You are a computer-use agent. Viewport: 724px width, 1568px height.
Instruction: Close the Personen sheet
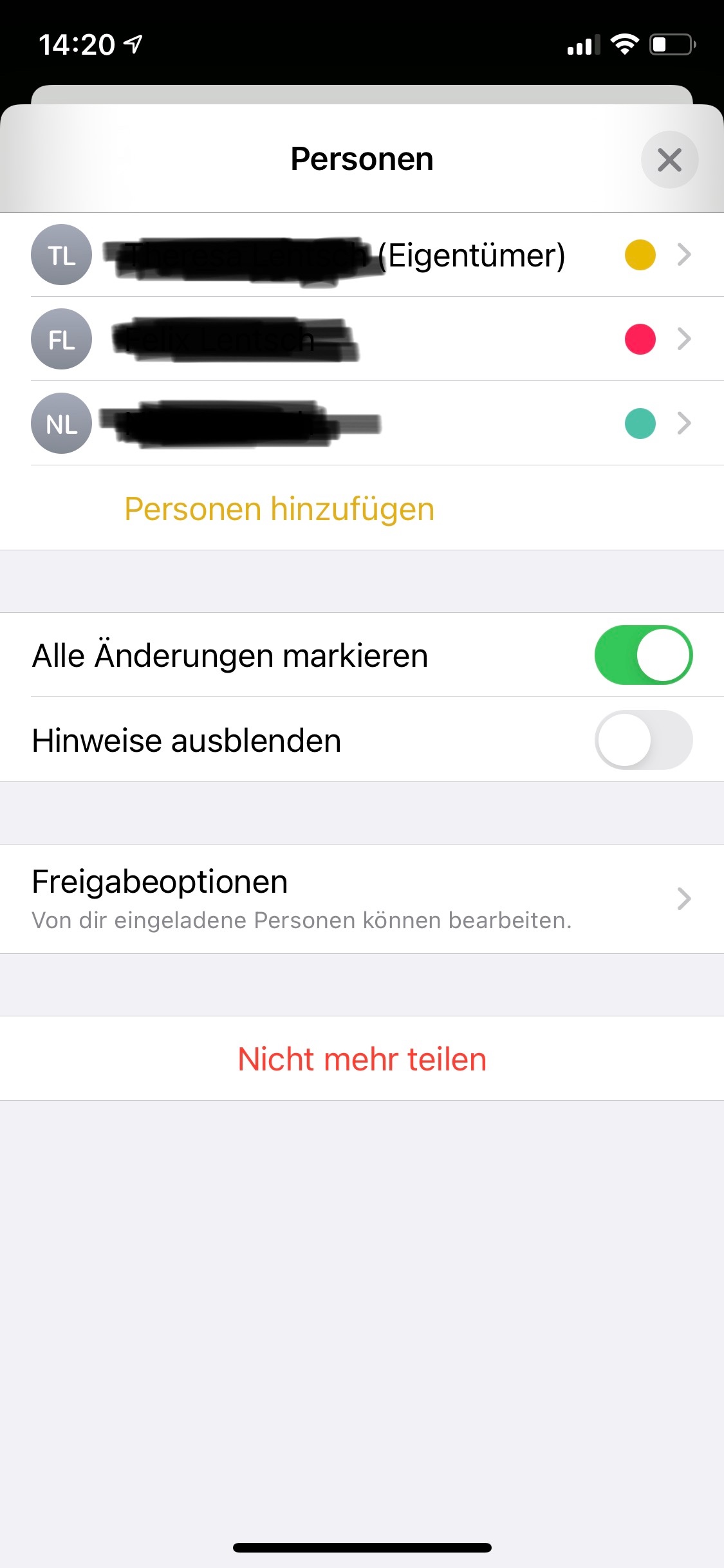(669, 160)
